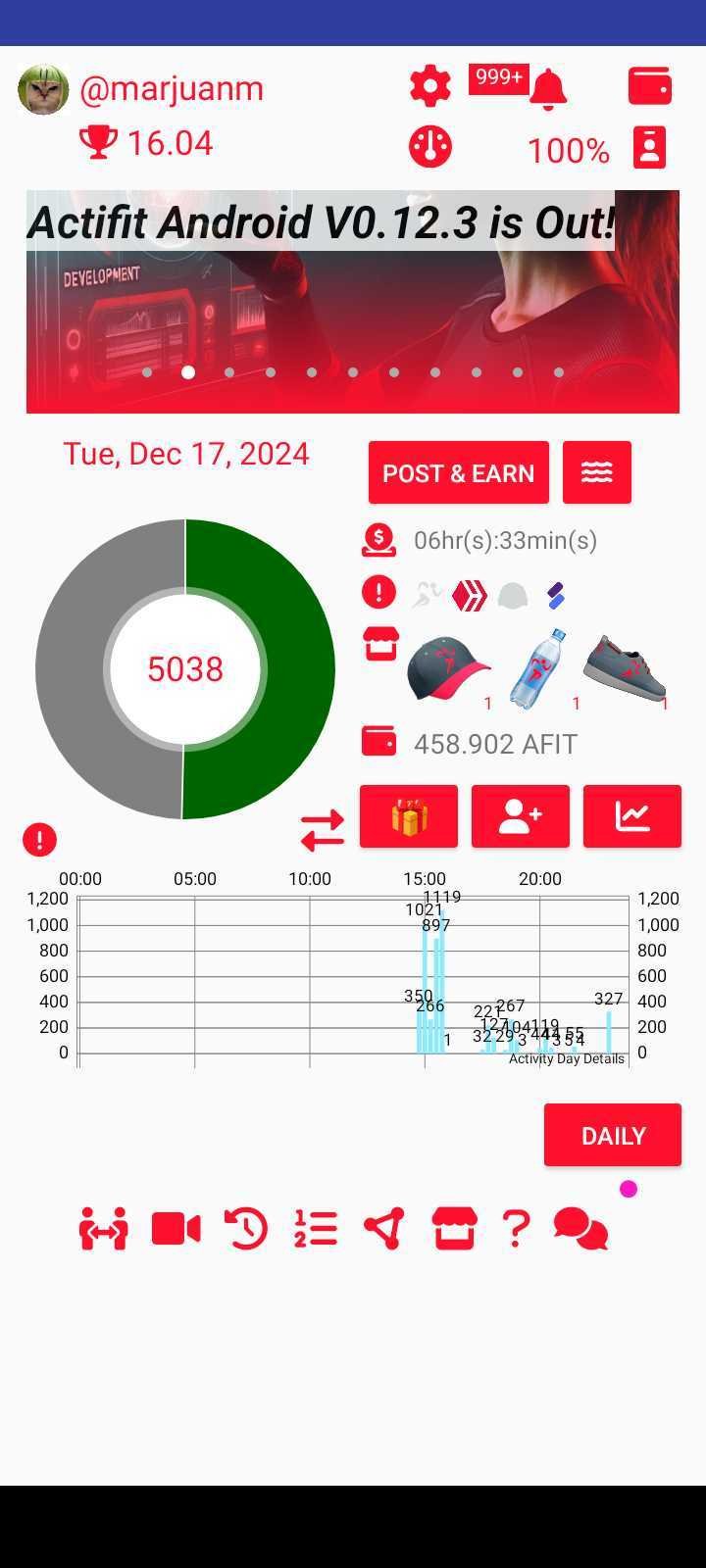Tap the DAILY button
The image size is (706, 1568).
(x=613, y=1135)
